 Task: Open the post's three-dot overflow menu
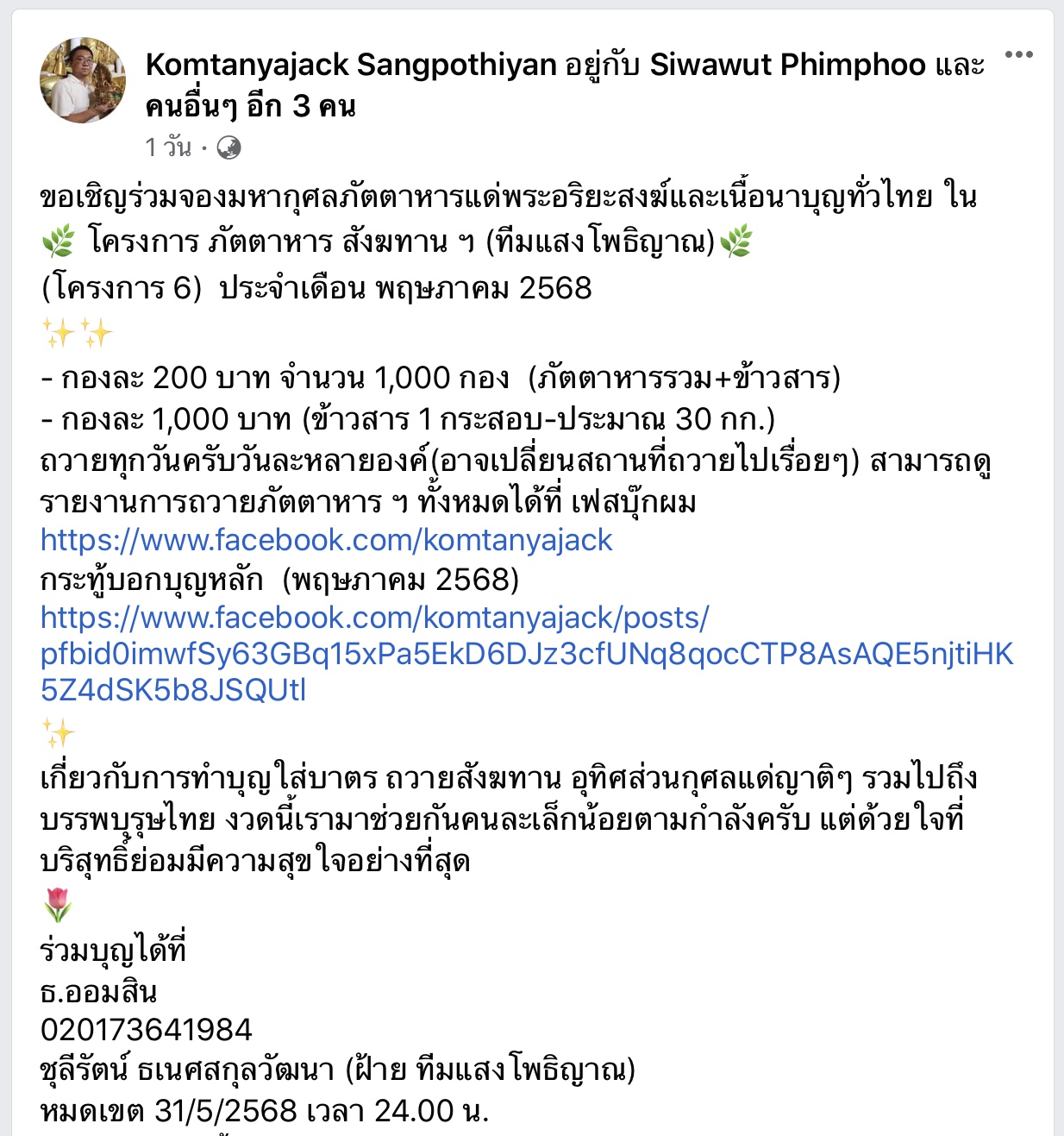(1018, 55)
